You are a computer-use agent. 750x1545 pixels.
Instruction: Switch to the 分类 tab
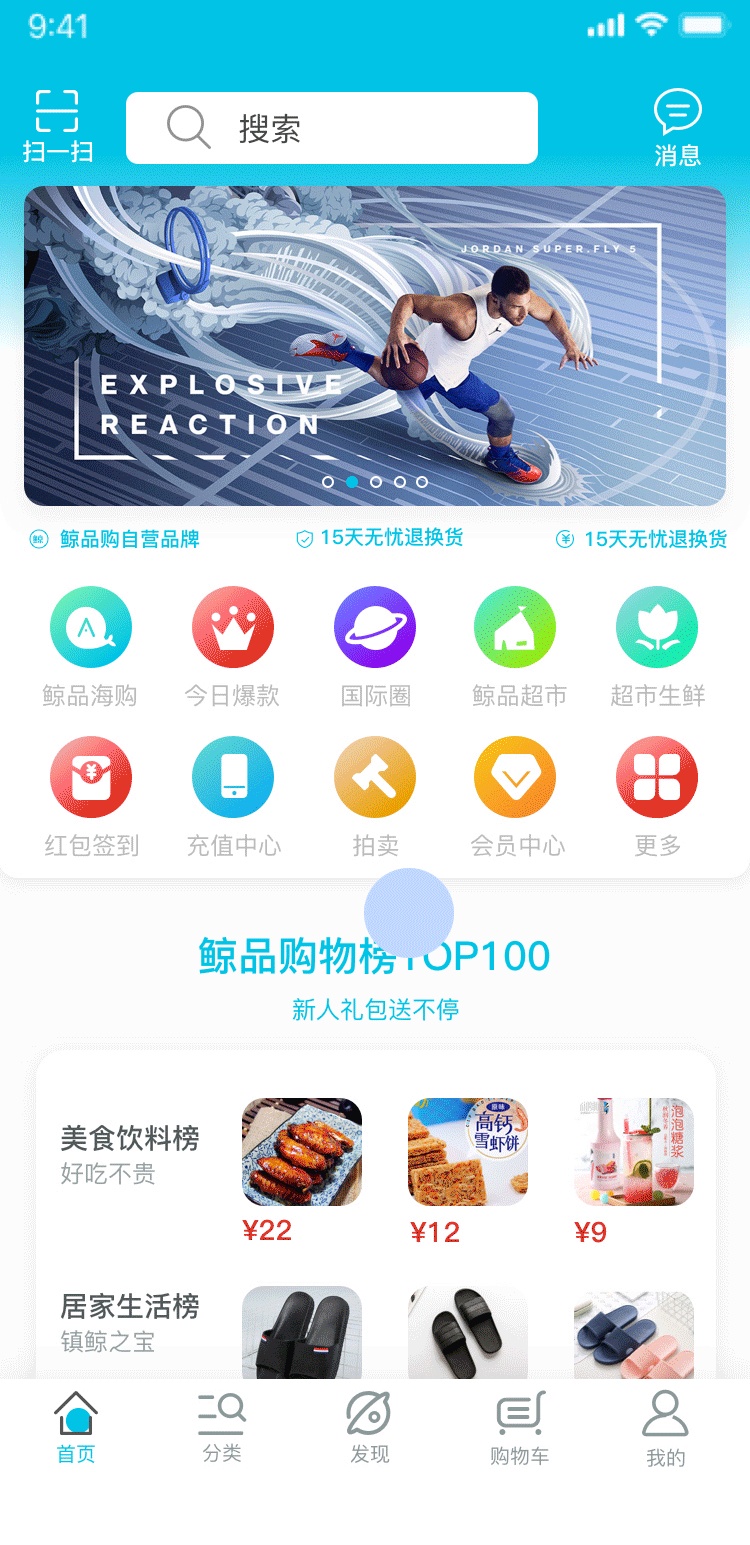point(222,1428)
